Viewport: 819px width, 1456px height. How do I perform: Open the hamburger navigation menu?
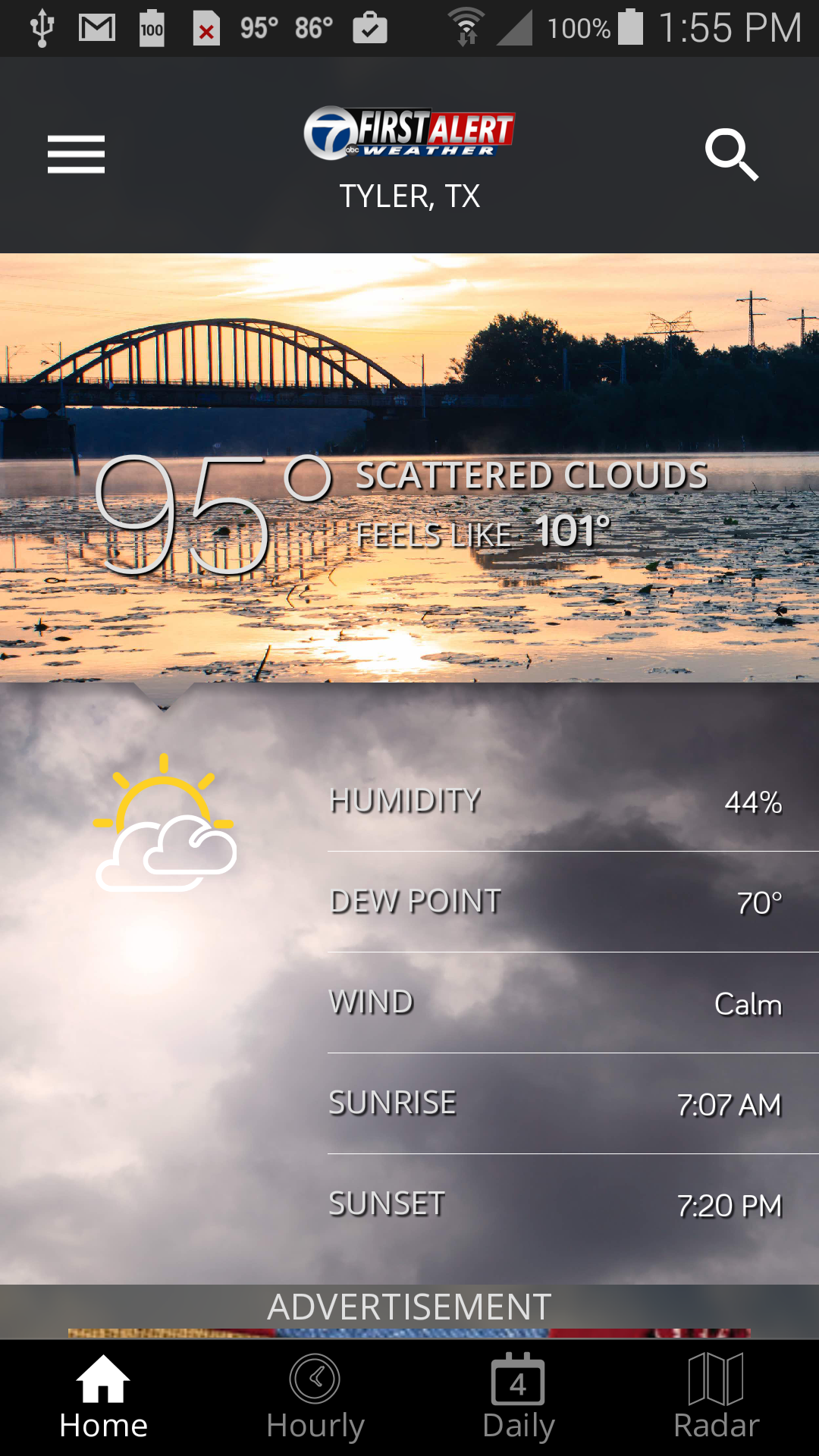[76, 155]
